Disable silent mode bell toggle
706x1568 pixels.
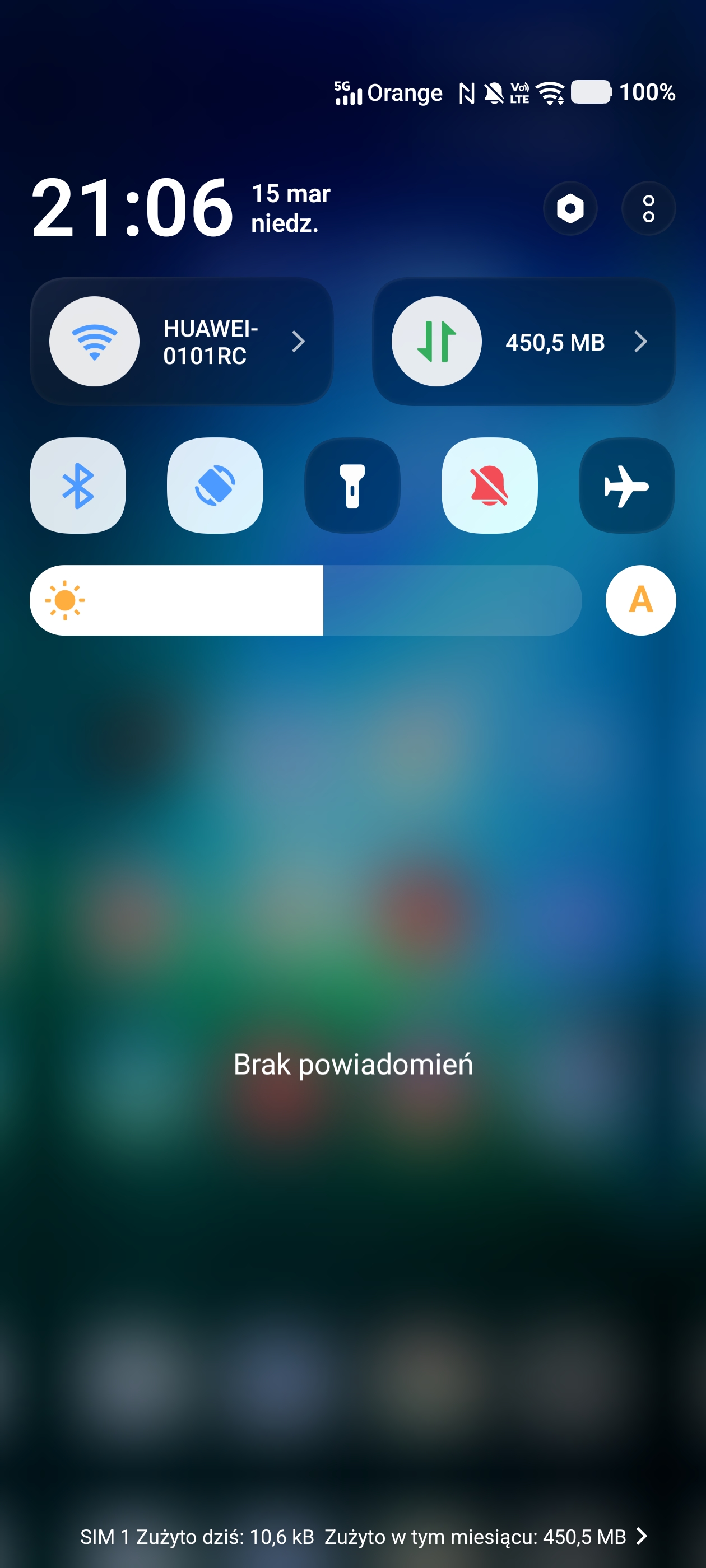[489, 486]
